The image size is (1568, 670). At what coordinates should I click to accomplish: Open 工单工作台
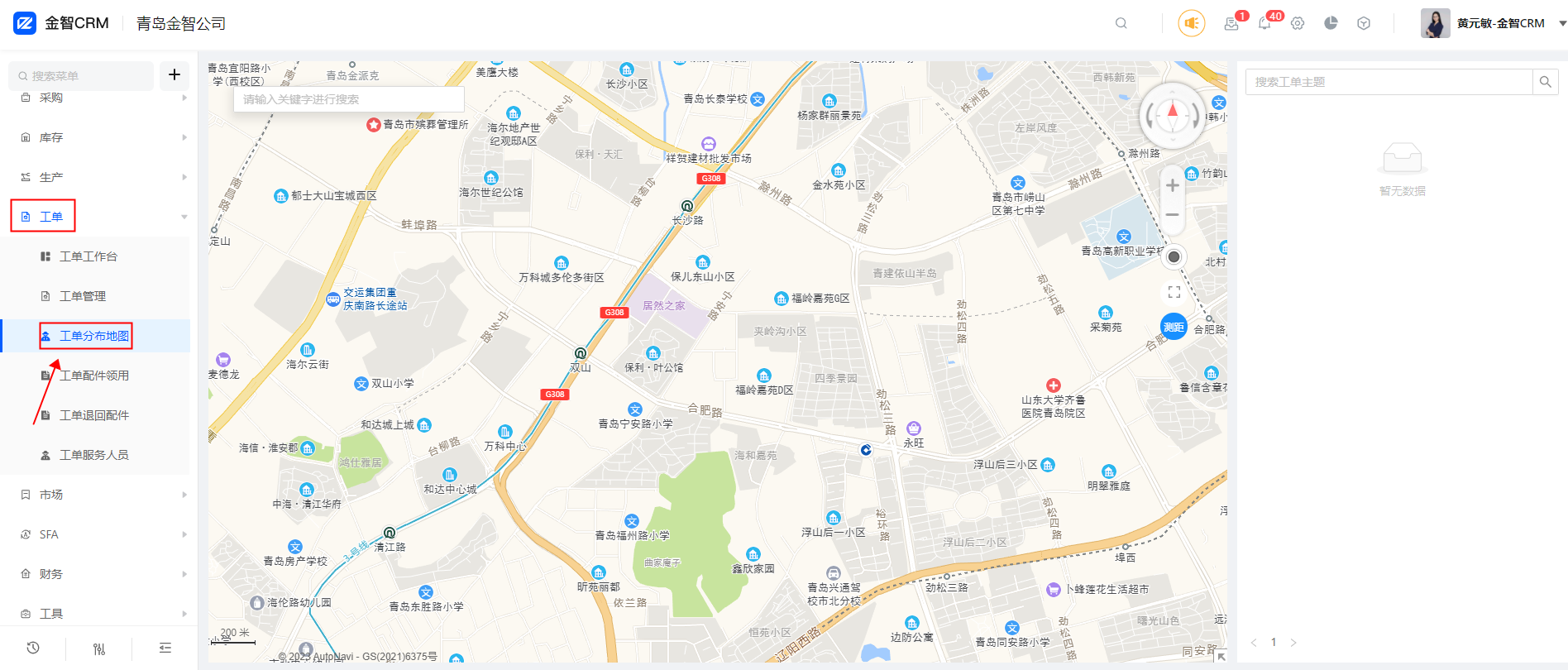click(88, 256)
